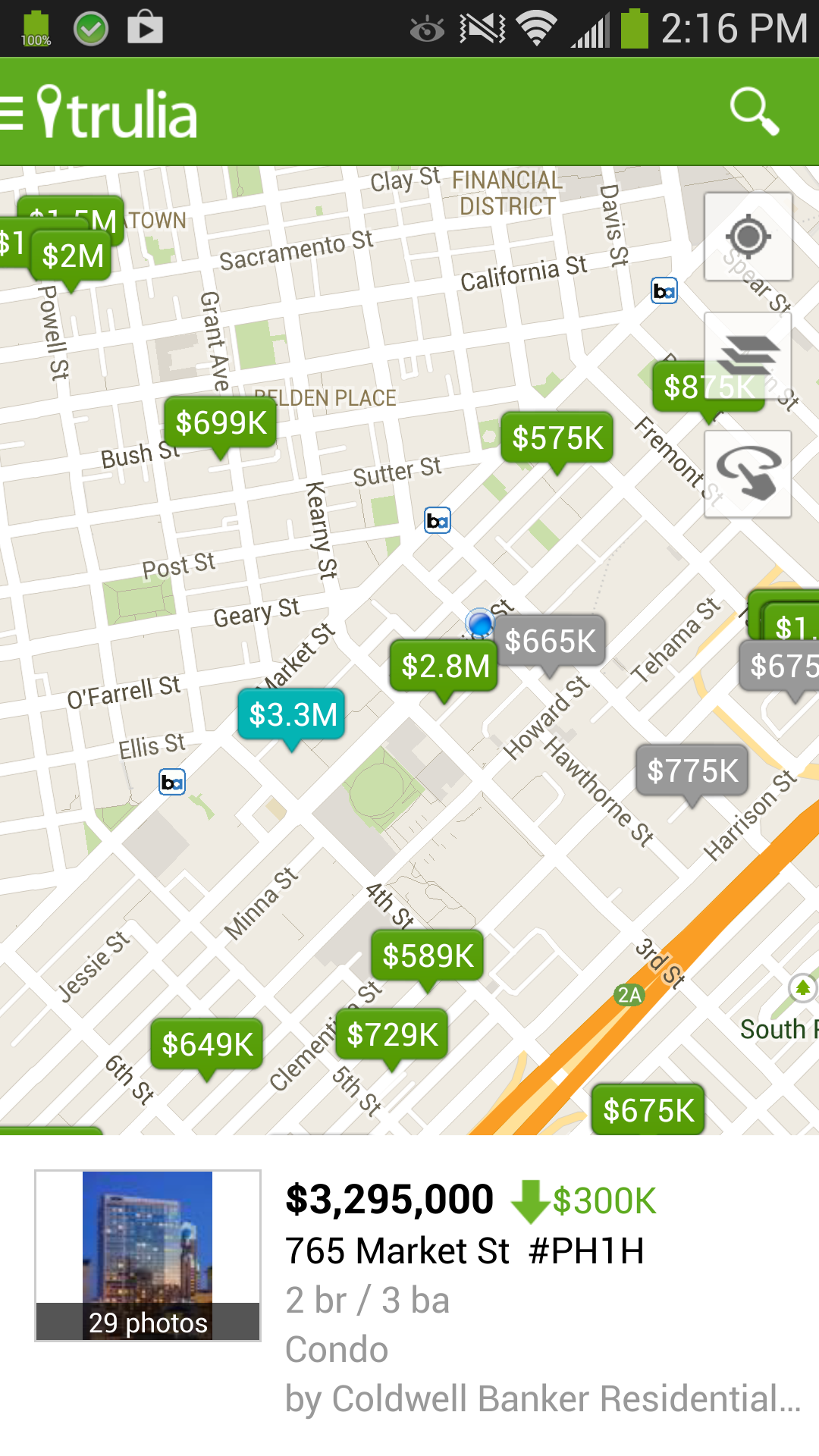Toggle the gray $775K listing pin
Viewport: 819px width, 1456px height.
pyautogui.click(x=692, y=770)
